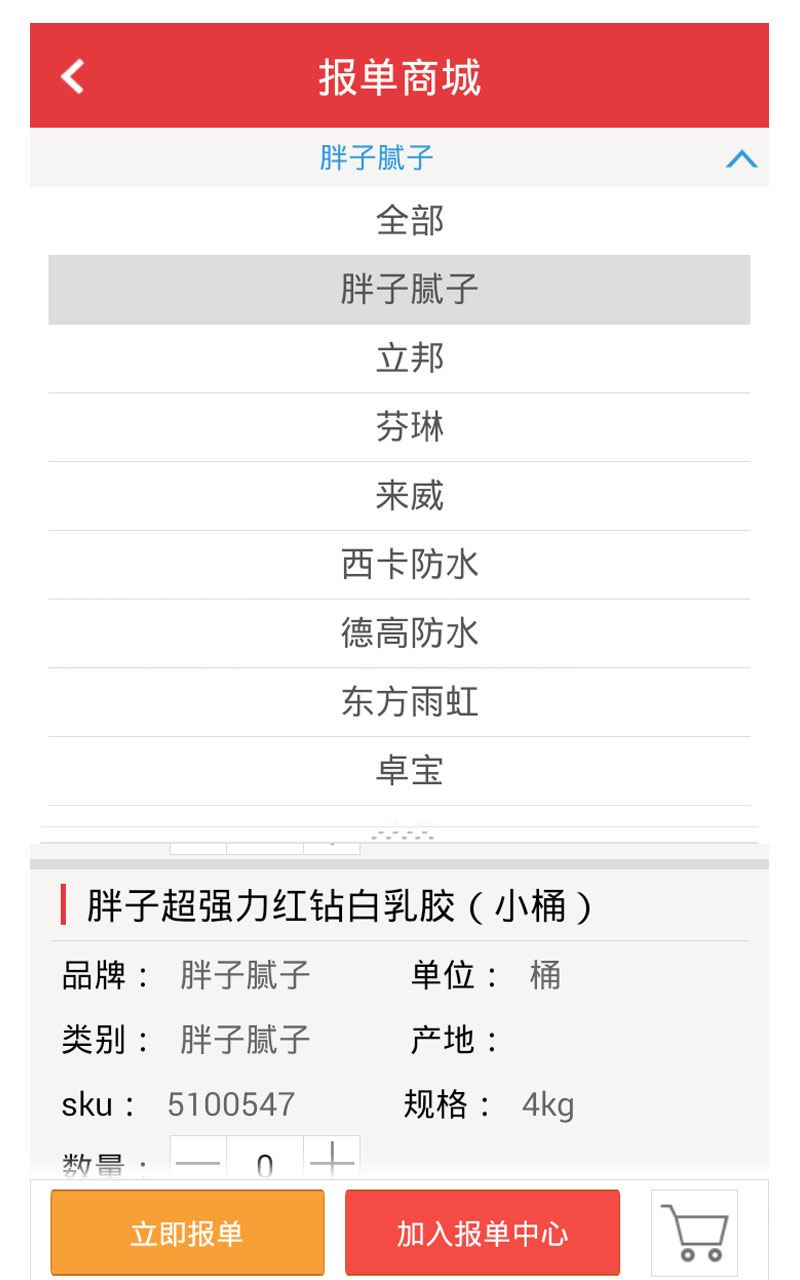
Task: Collapse the brand list via the chevron
Action: coord(741,158)
